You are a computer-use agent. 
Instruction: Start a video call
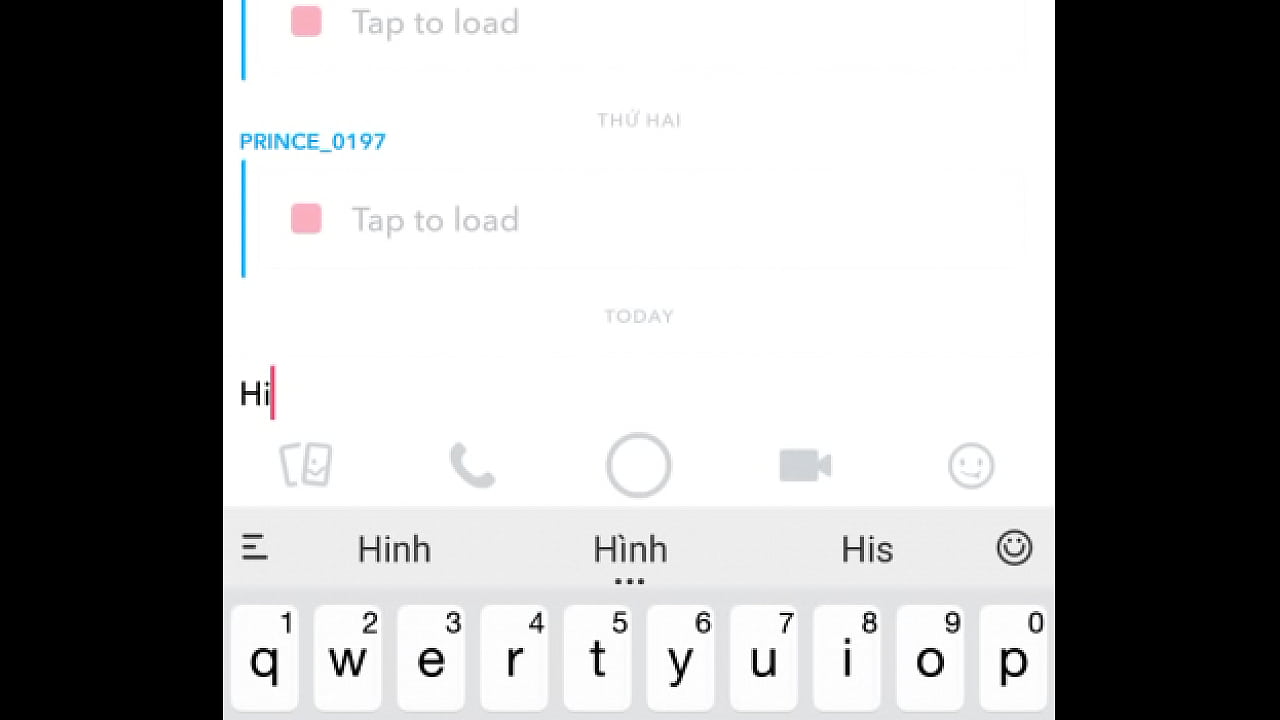[x=805, y=465]
